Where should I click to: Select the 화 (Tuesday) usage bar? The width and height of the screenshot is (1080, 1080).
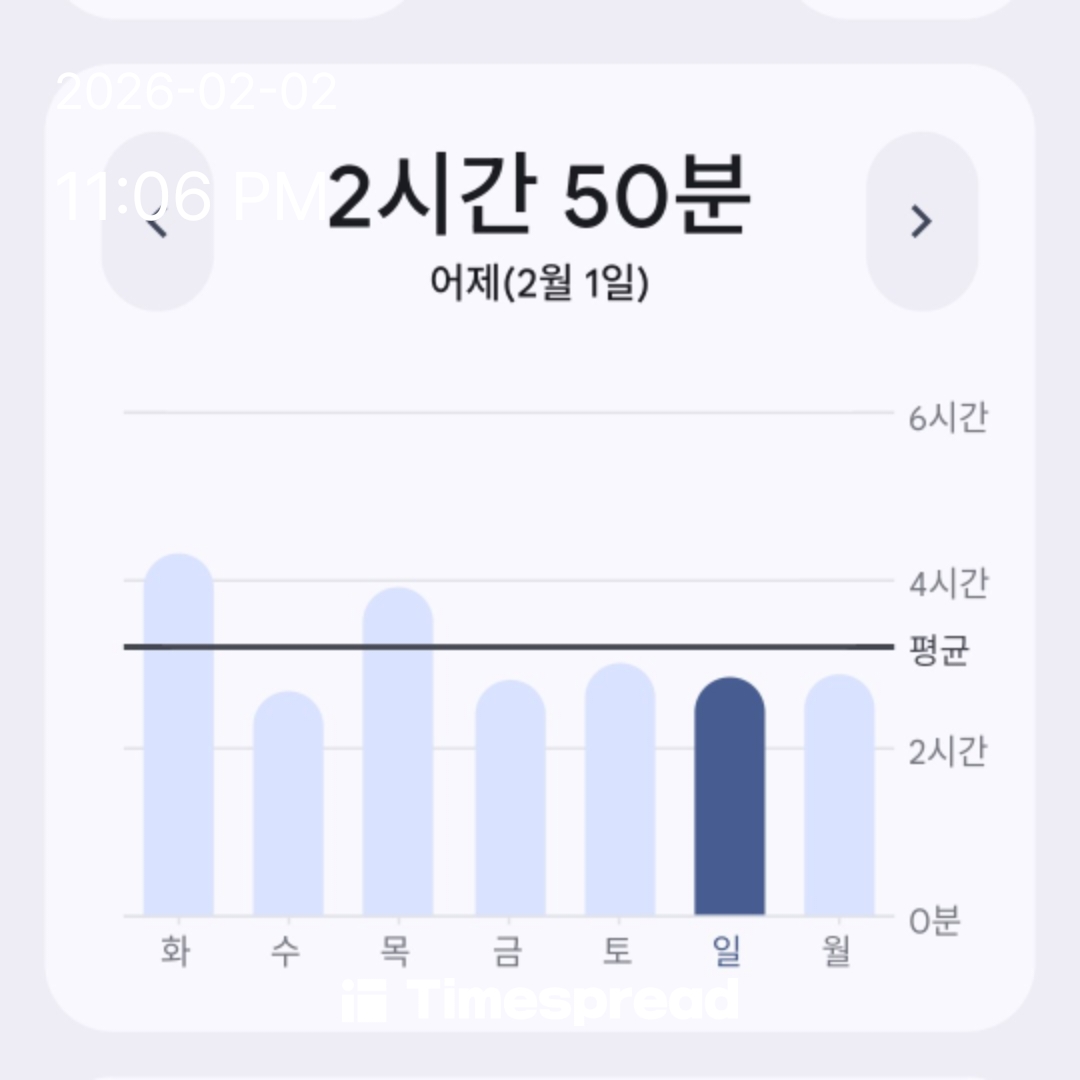pyautogui.click(x=178, y=740)
